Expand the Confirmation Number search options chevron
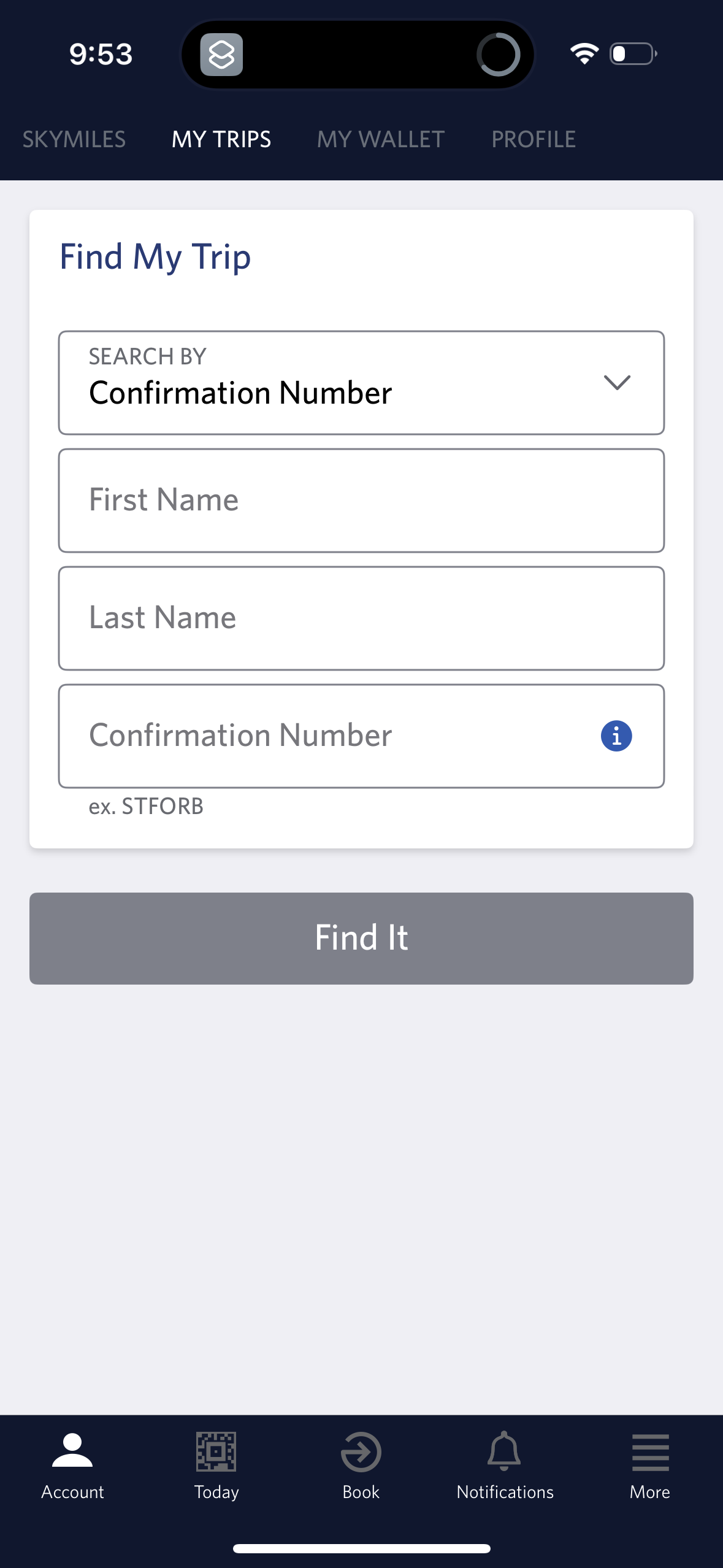 click(618, 383)
